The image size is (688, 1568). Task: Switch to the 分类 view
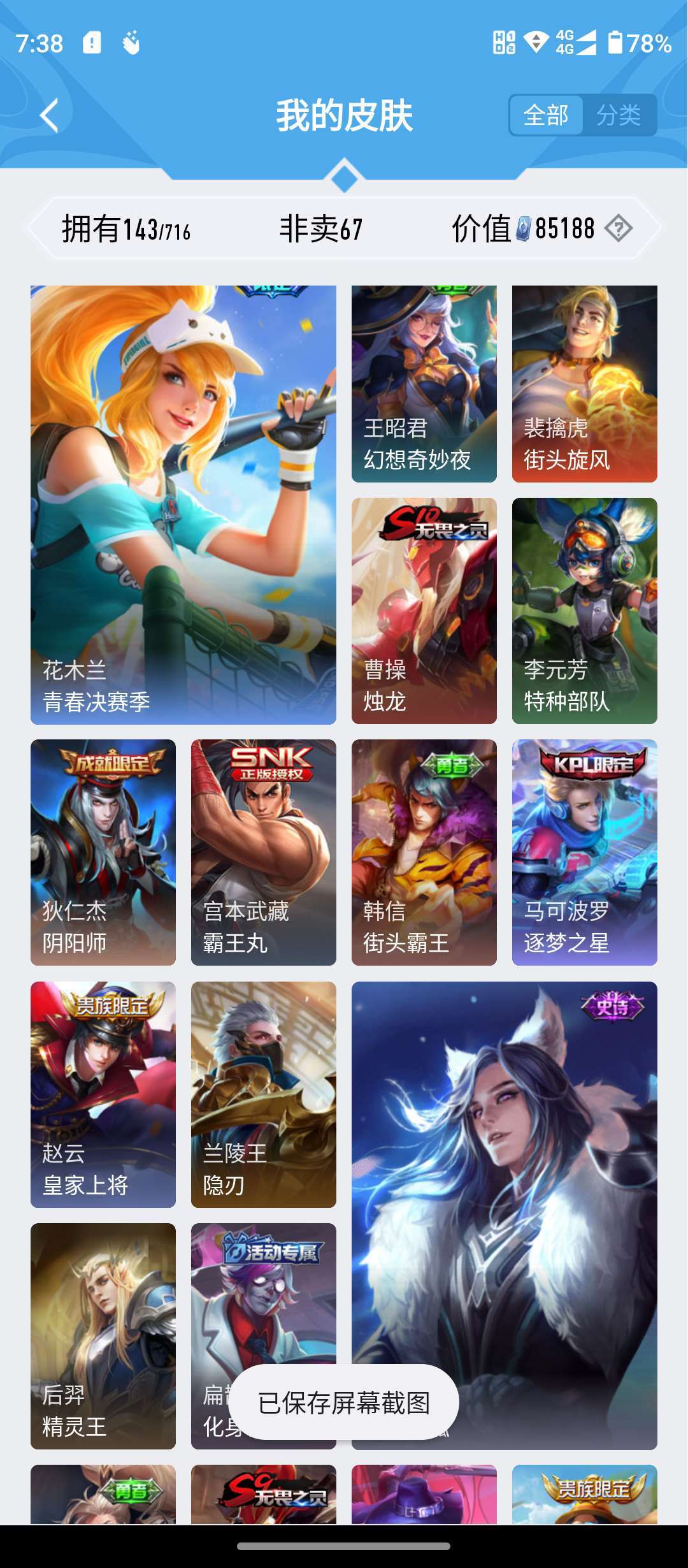tap(619, 115)
